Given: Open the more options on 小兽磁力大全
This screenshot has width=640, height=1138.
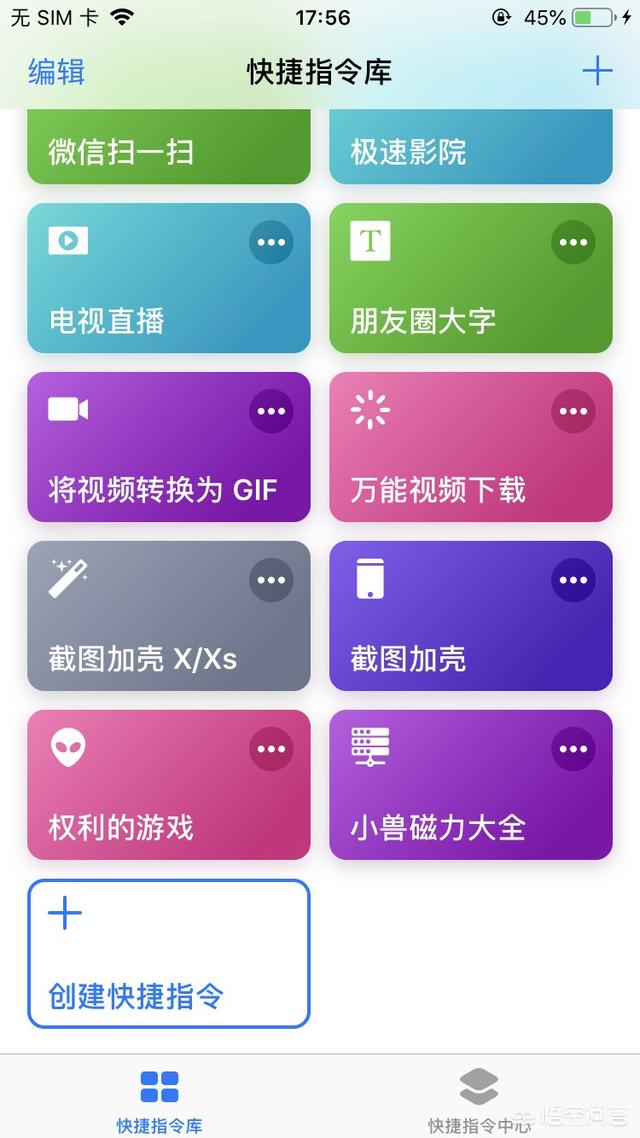Looking at the screenshot, I should [573, 750].
